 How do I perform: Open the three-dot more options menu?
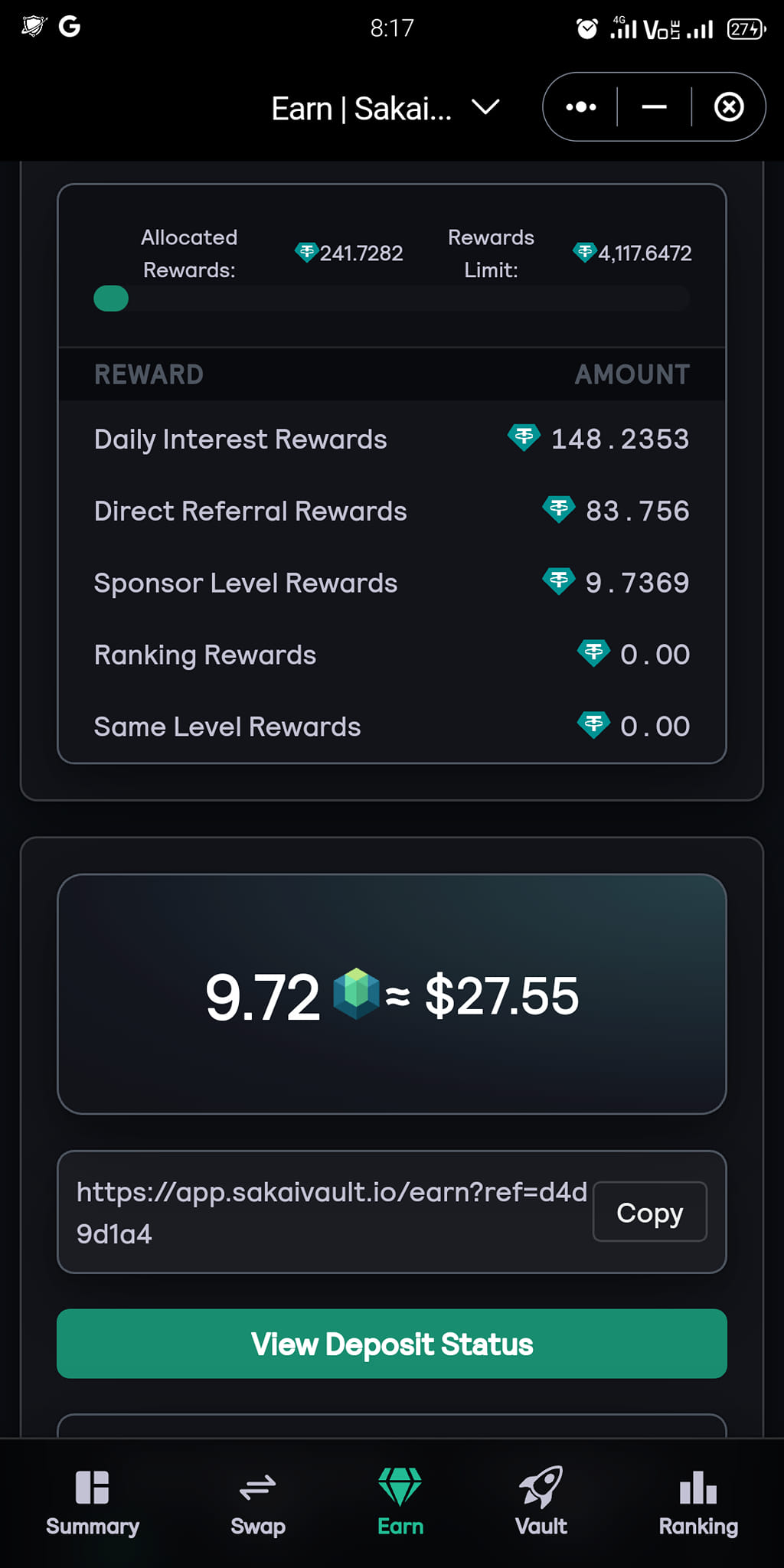point(580,107)
